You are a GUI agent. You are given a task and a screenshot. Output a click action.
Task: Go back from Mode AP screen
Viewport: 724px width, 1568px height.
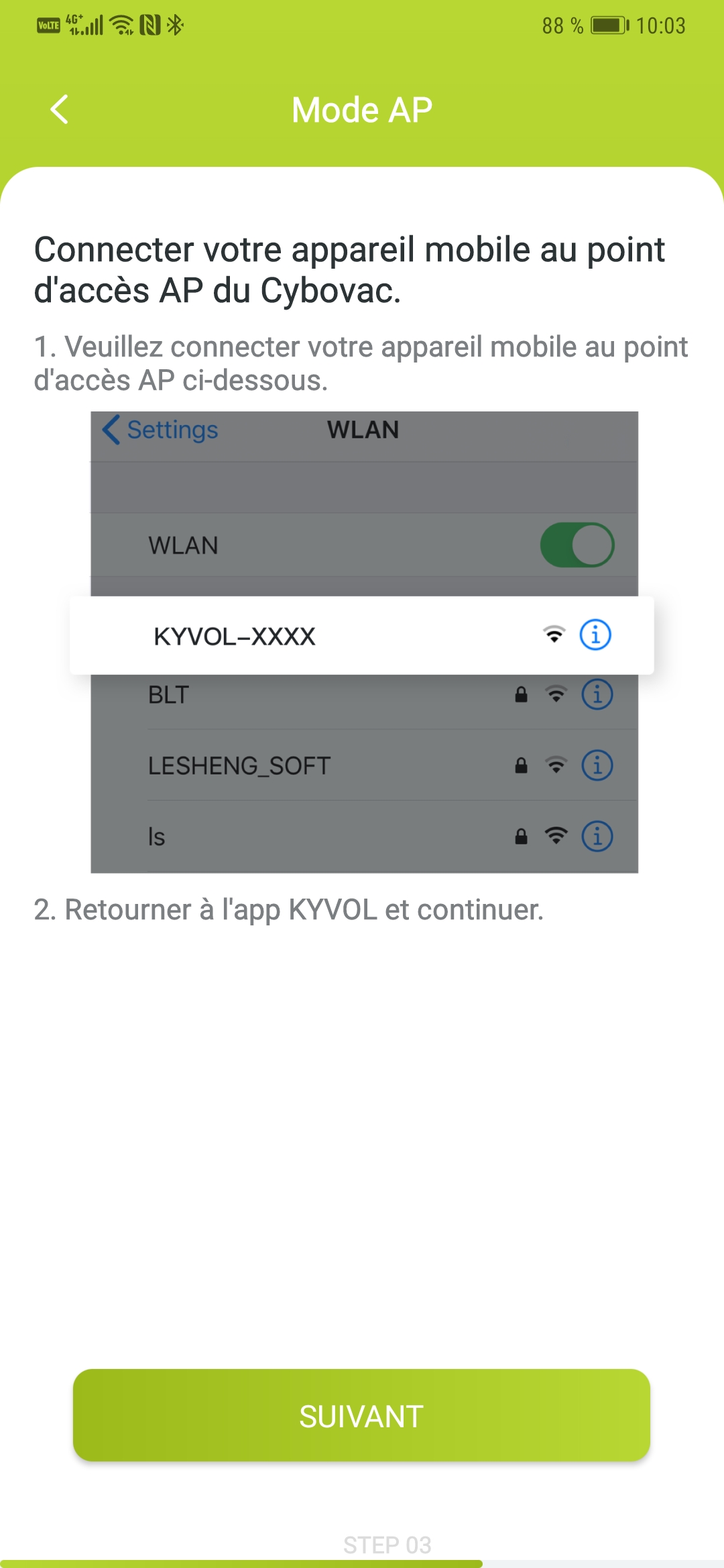pos(60,109)
